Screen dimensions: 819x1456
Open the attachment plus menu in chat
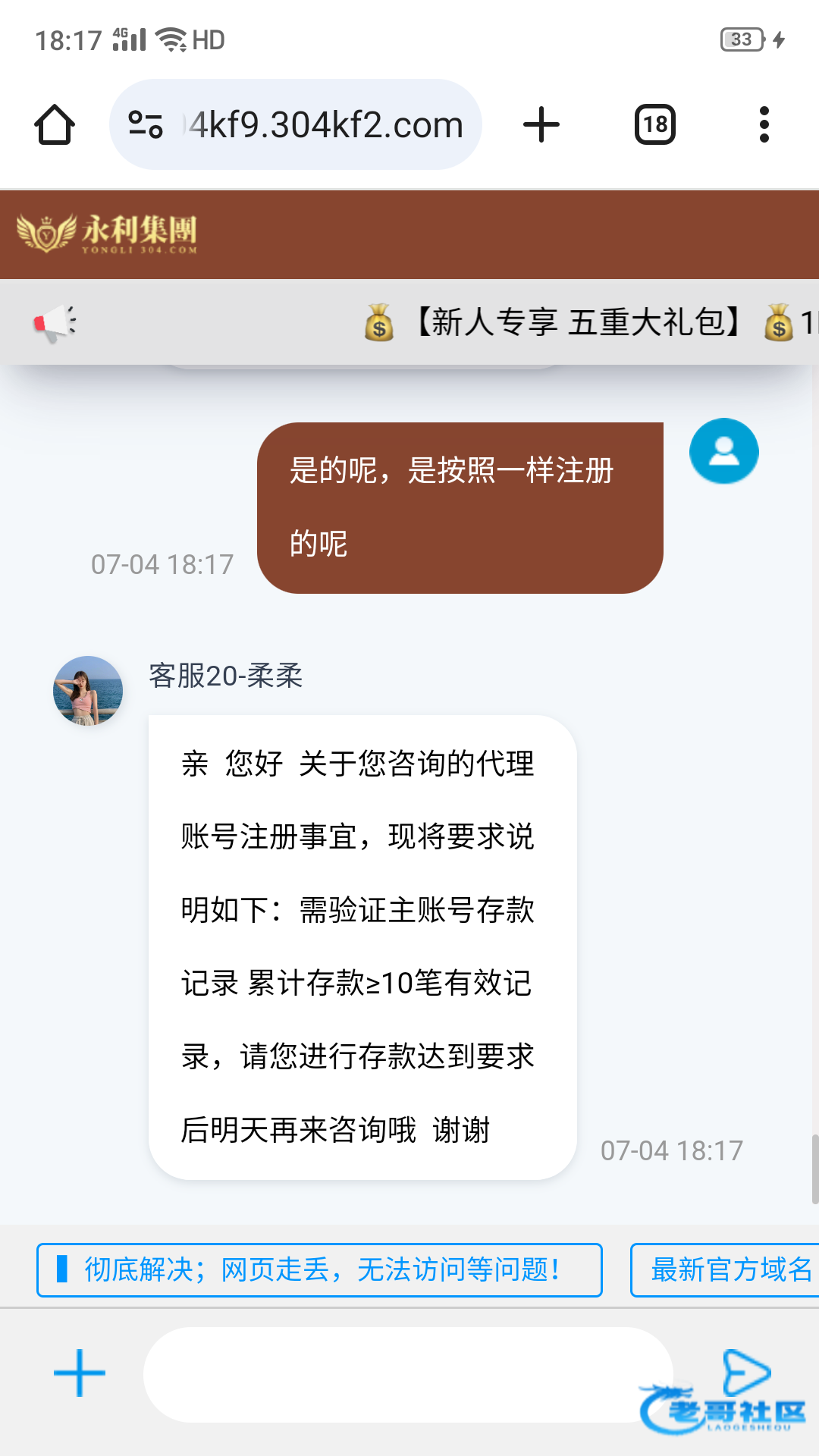click(x=80, y=1373)
